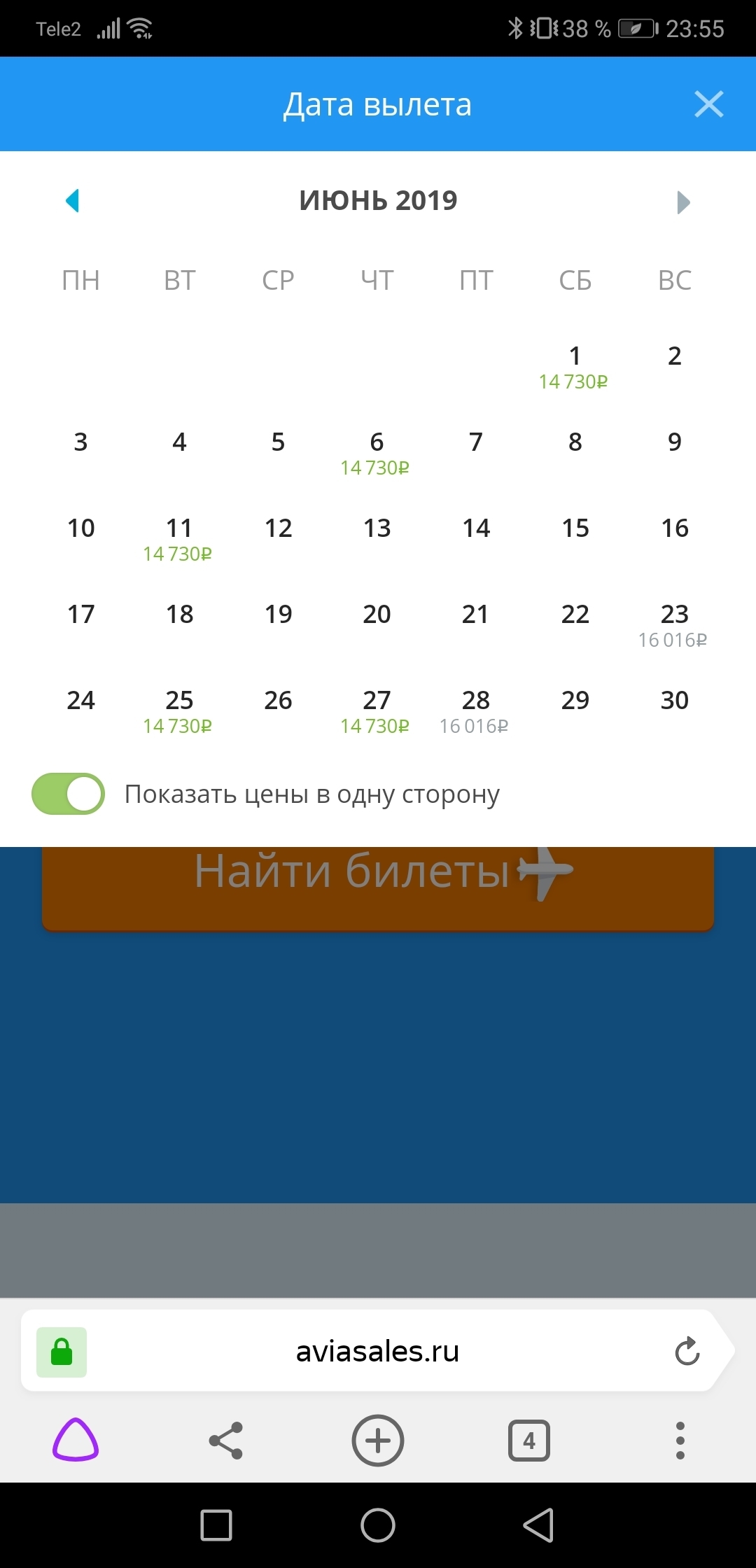The height and width of the screenshot is (1568, 756).
Task: Share the current page
Action: pyautogui.click(x=226, y=1440)
